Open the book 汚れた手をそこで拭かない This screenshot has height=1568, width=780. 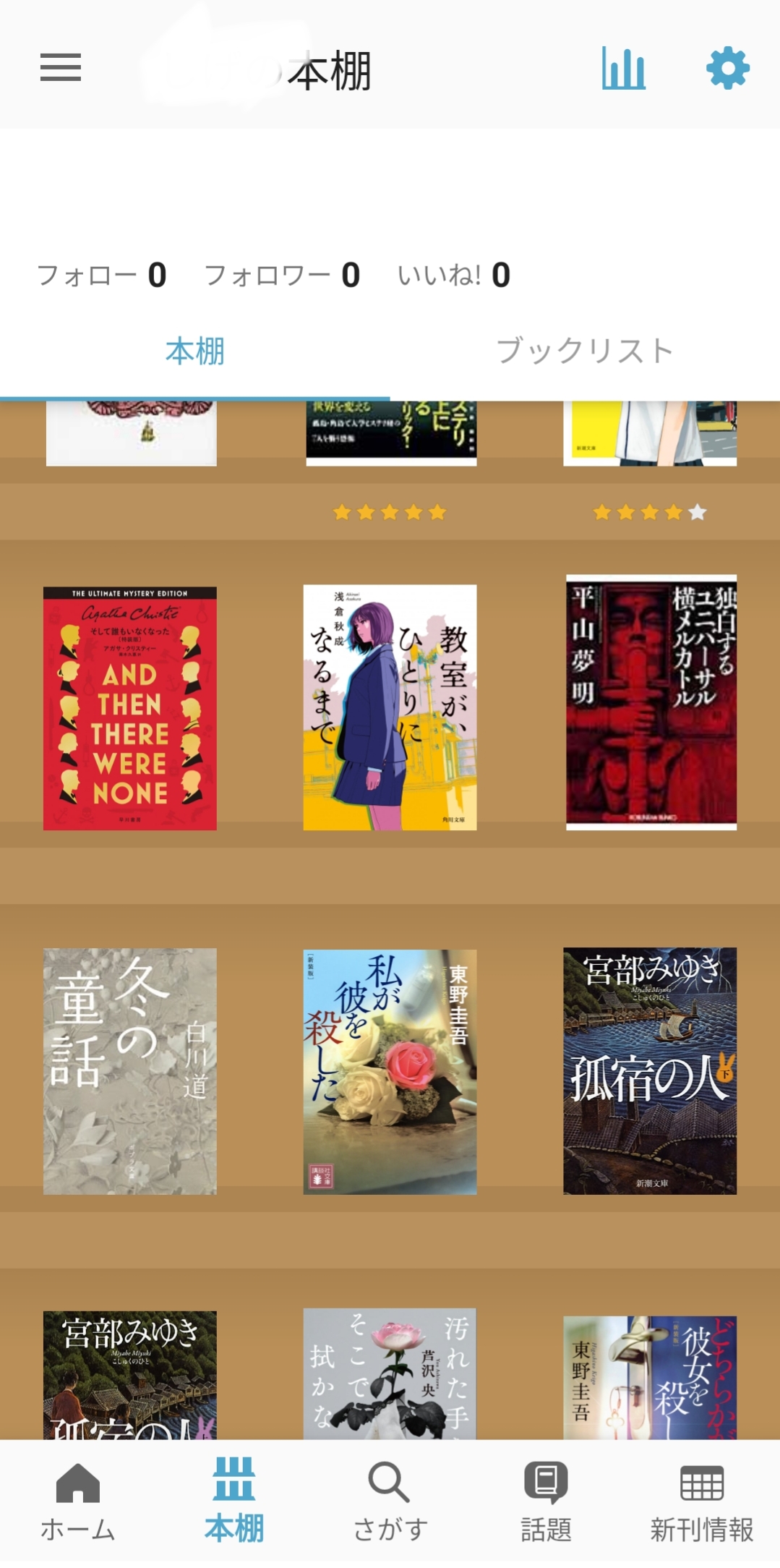point(390,1373)
